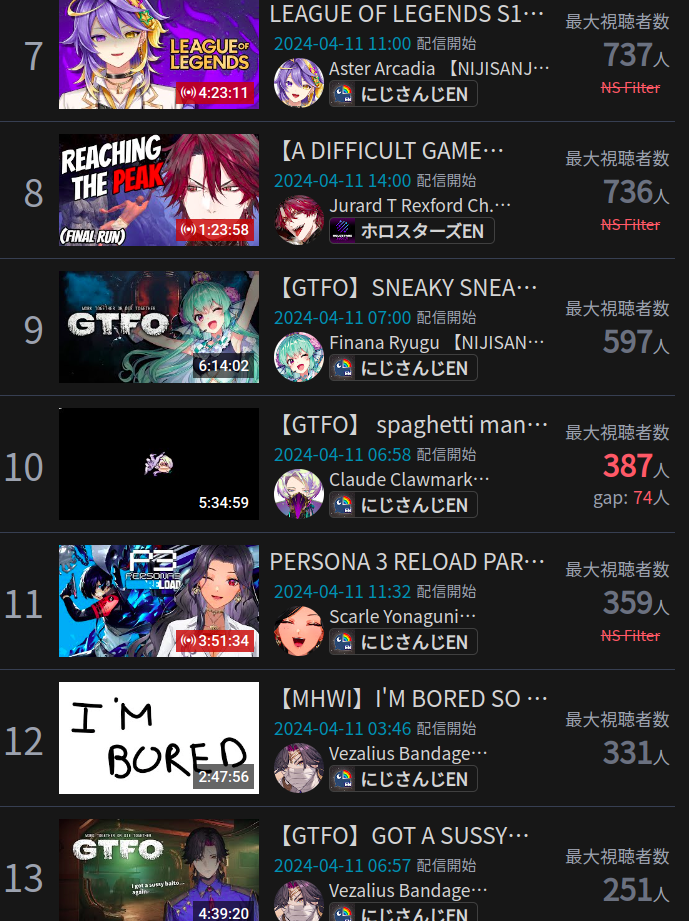Select the にじさんじEN tag under Vezalius MHWI stream
This screenshot has height=921, width=689.
403,779
